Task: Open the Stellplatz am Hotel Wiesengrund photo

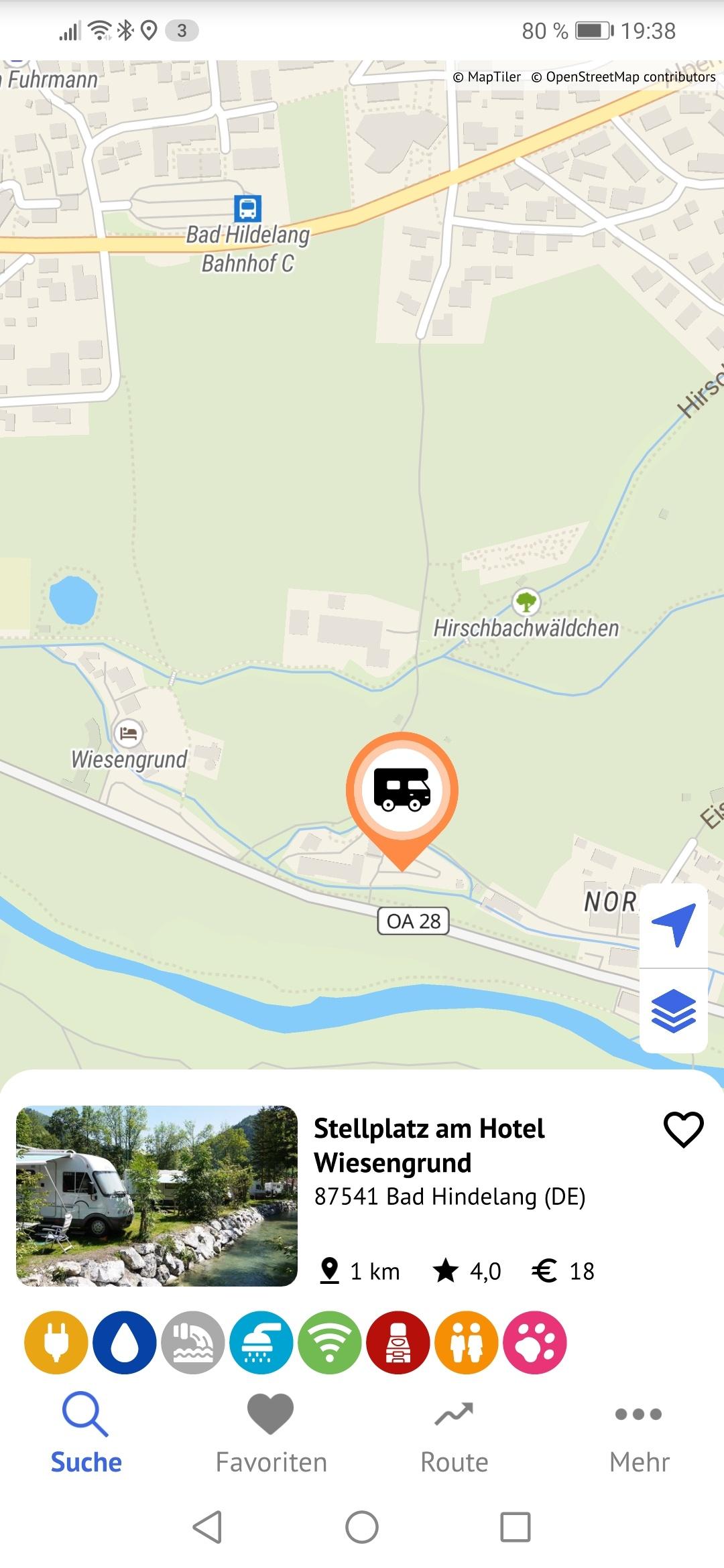Action: (x=157, y=1195)
